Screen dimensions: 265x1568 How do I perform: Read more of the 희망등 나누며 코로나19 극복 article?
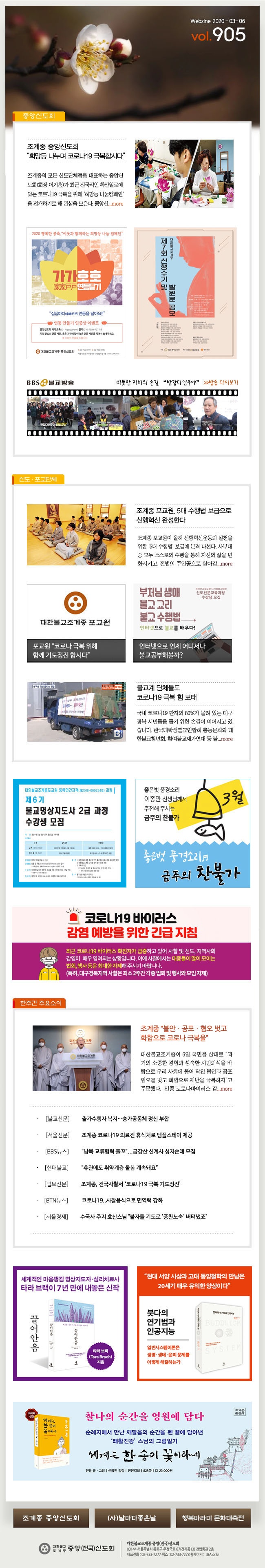pos(116,204)
